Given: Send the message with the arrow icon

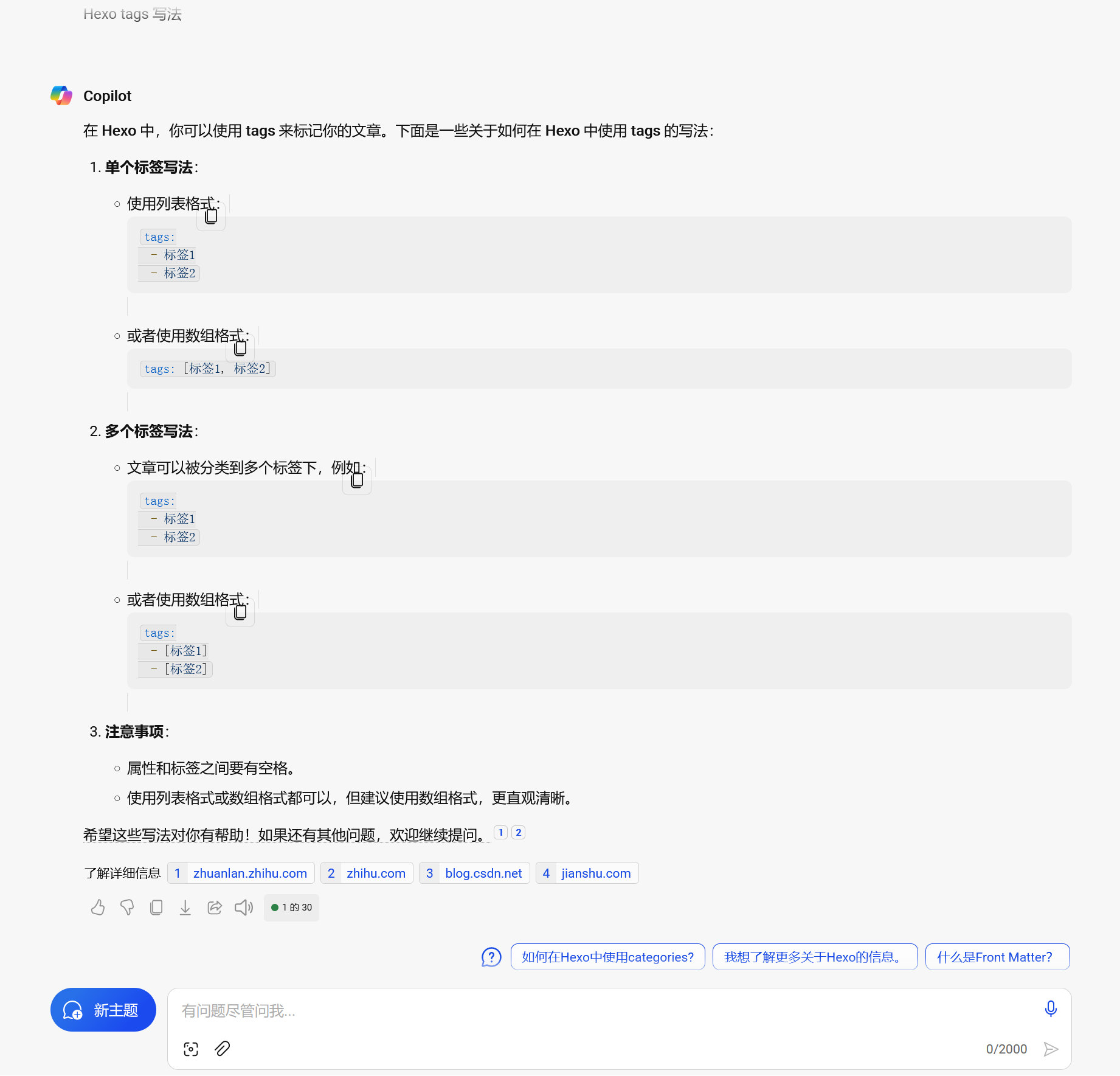Looking at the screenshot, I should coord(1051,1049).
